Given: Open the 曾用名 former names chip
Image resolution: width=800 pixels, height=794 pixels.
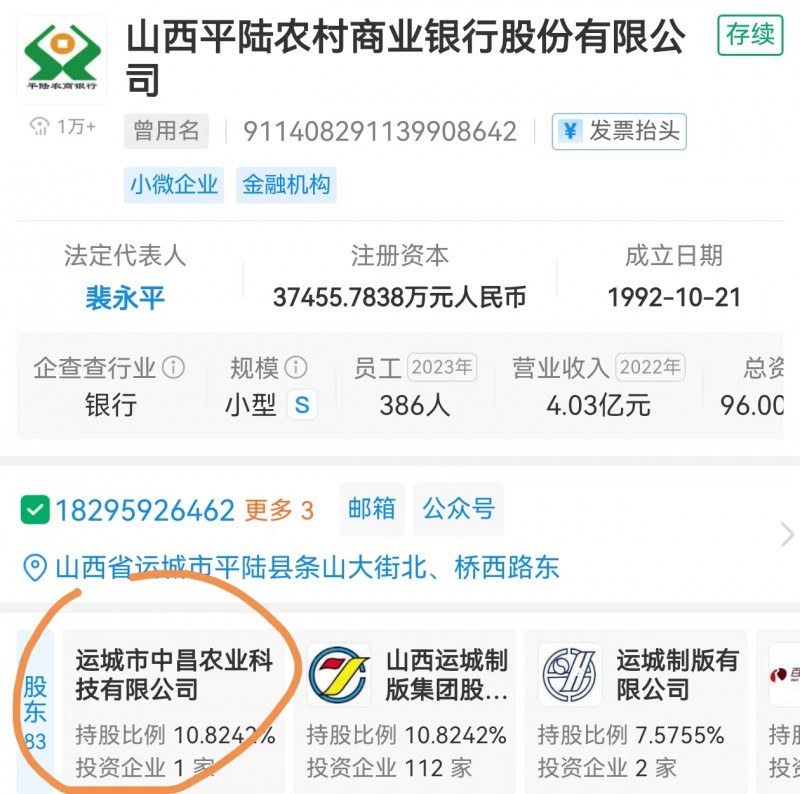Looking at the screenshot, I should click(x=165, y=131).
